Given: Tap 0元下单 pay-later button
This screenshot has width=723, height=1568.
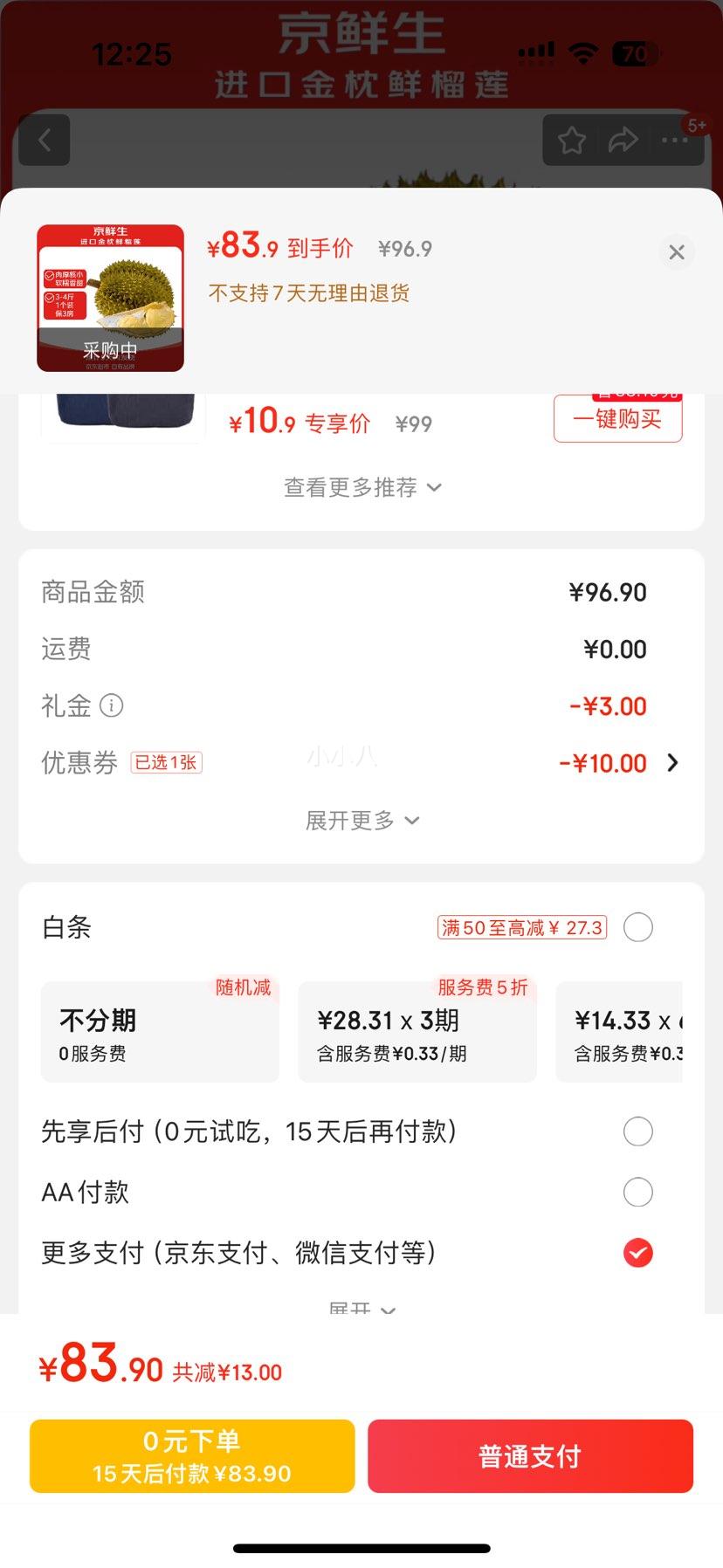Looking at the screenshot, I should pos(192,1456).
